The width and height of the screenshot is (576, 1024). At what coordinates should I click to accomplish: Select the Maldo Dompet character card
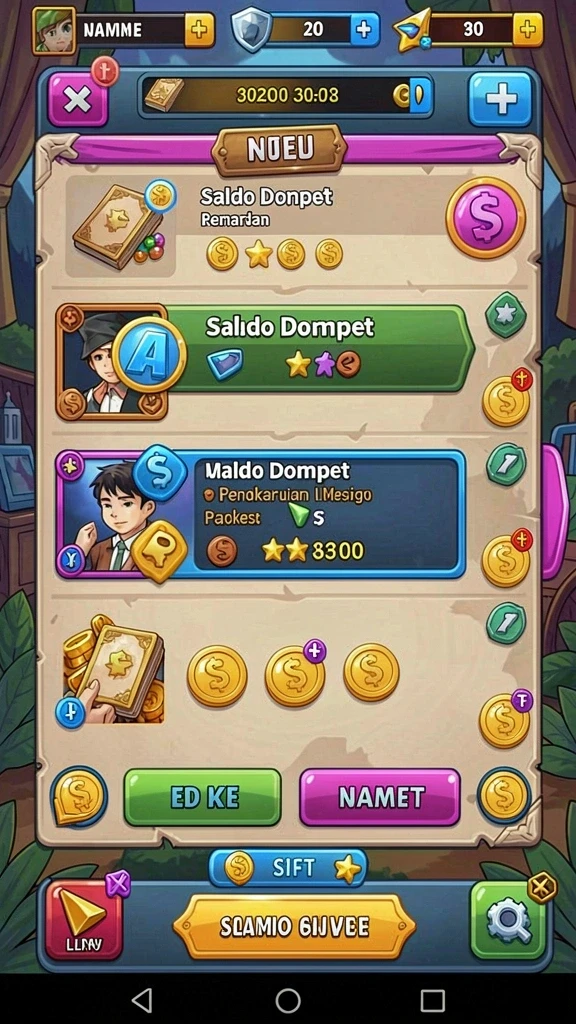pyautogui.click(x=261, y=513)
